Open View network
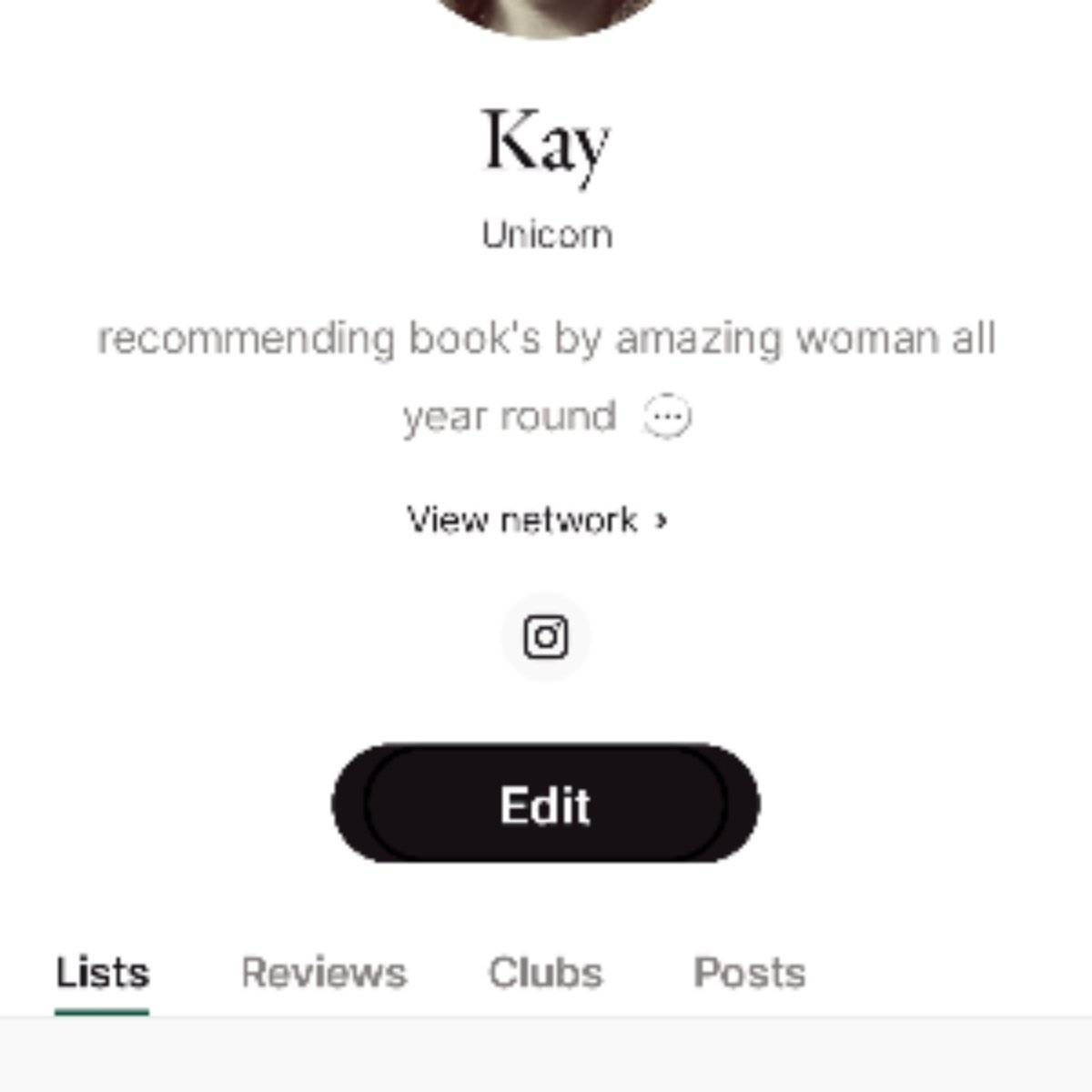The height and width of the screenshot is (1092, 1092). pyautogui.click(x=537, y=520)
